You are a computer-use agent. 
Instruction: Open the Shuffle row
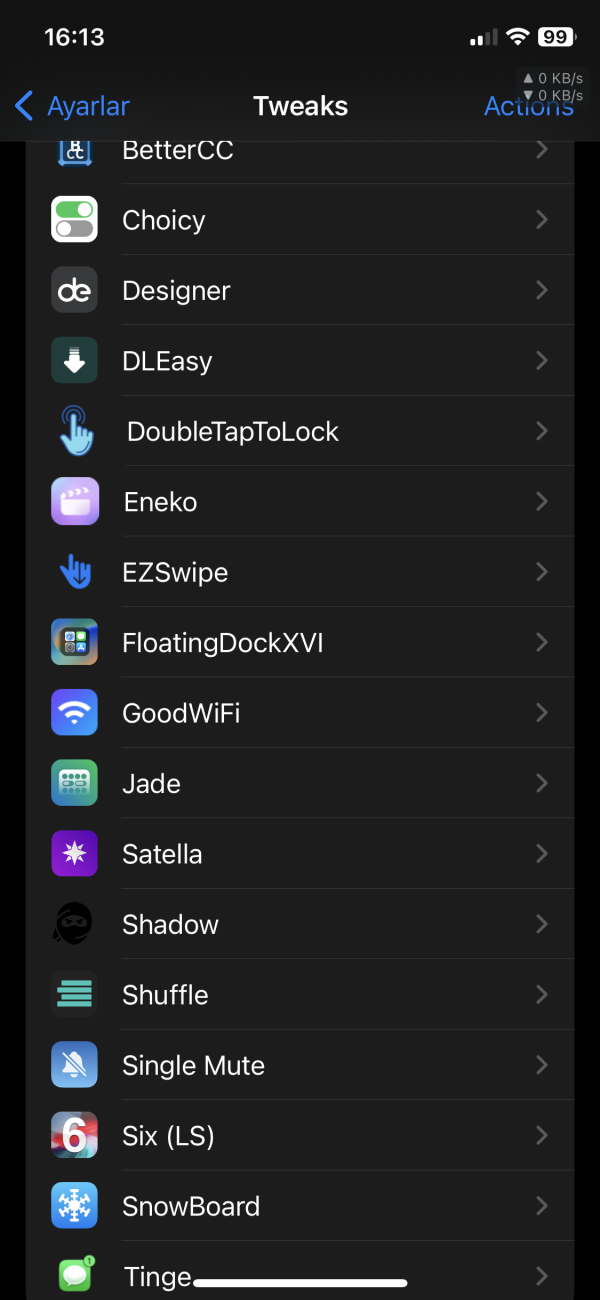[x=165, y=995]
